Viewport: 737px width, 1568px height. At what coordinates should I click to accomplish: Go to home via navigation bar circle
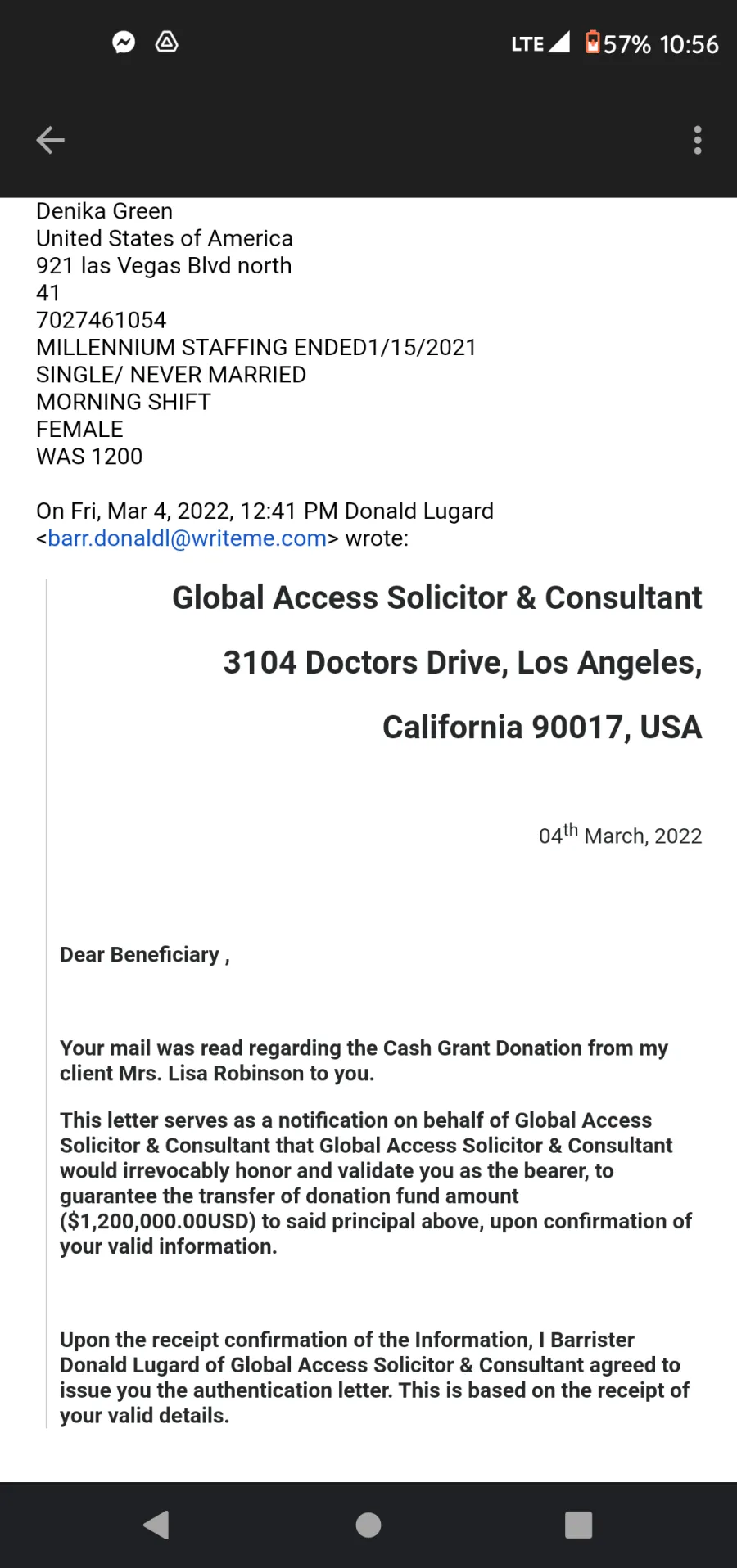pyautogui.click(x=368, y=1525)
